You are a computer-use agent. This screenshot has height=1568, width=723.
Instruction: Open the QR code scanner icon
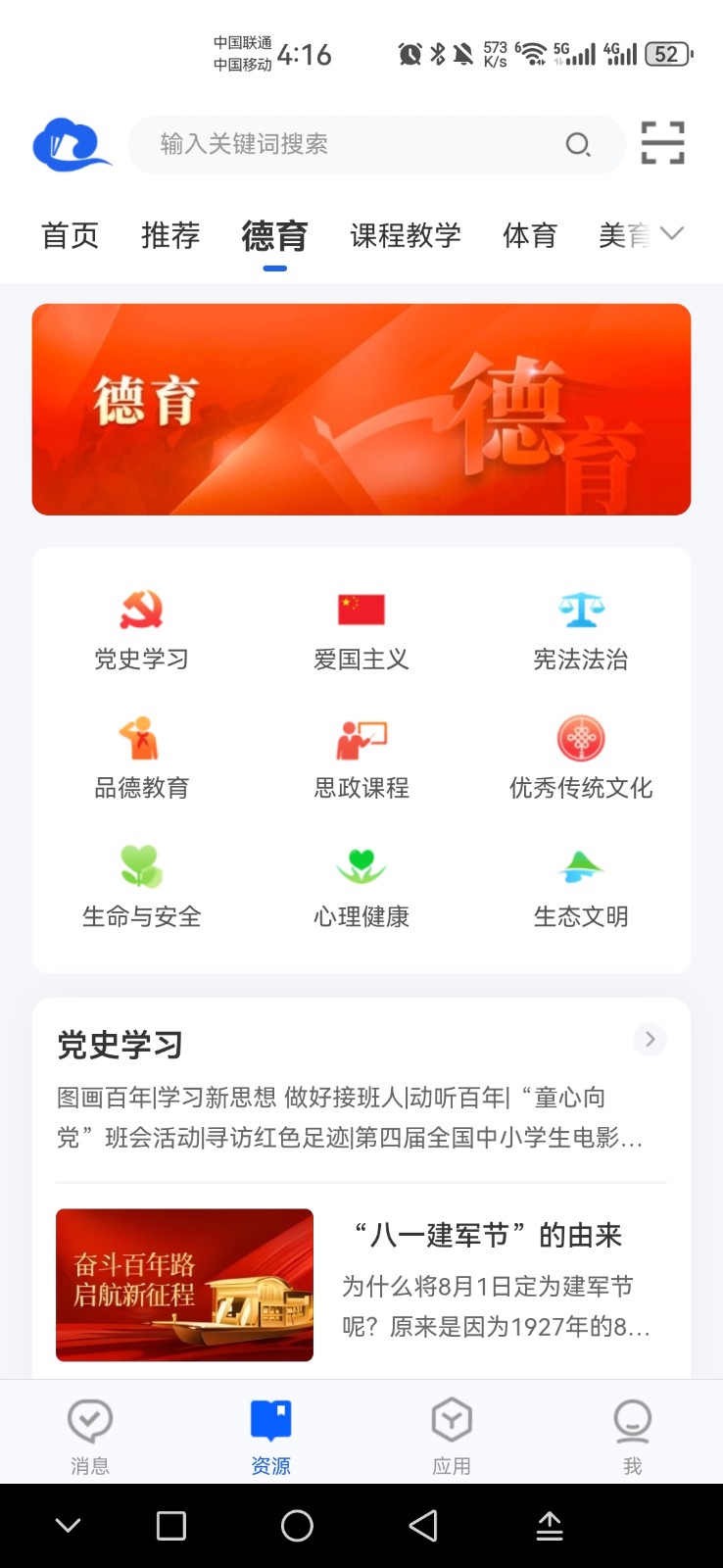(662, 143)
